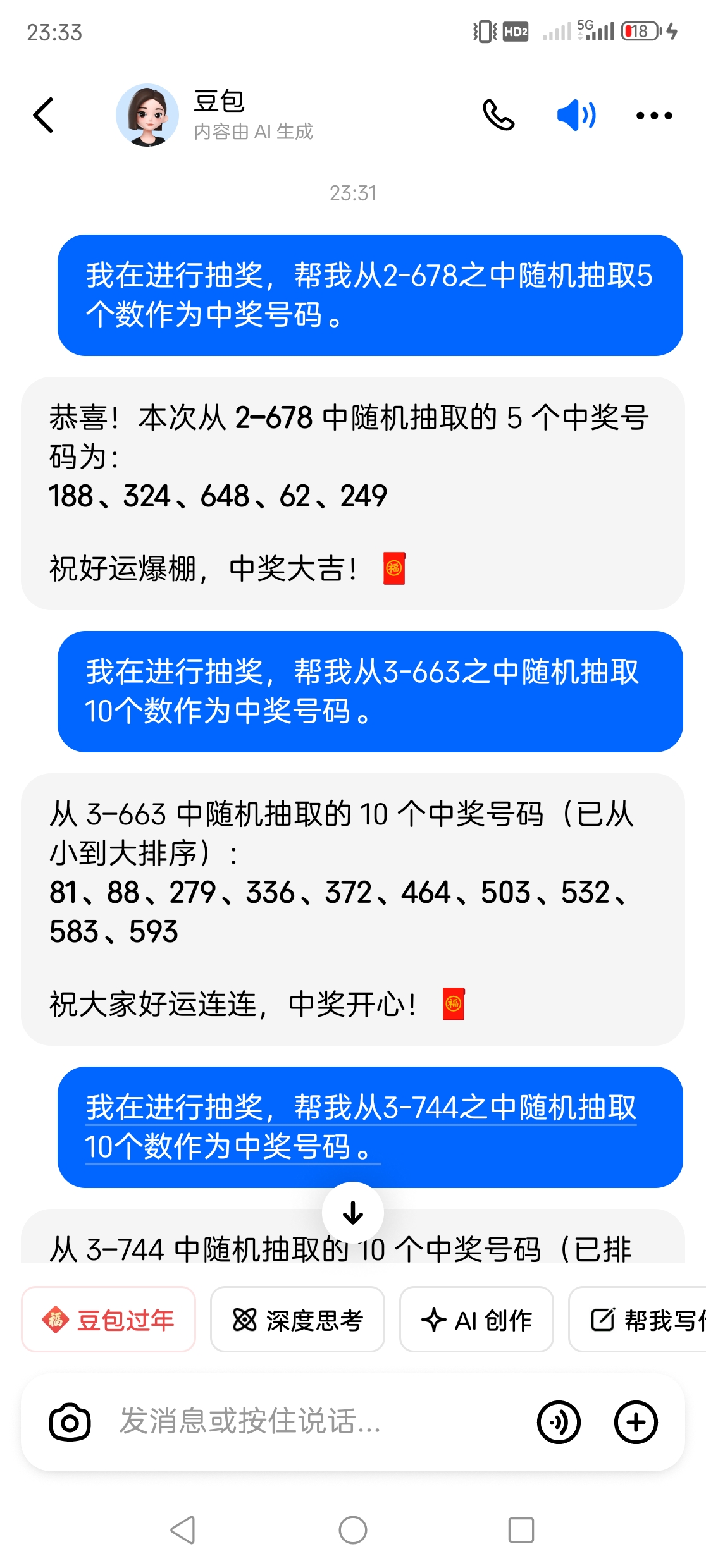Go back from the 豆包 chat
The height and width of the screenshot is (1568, 706).
(43, 115)
